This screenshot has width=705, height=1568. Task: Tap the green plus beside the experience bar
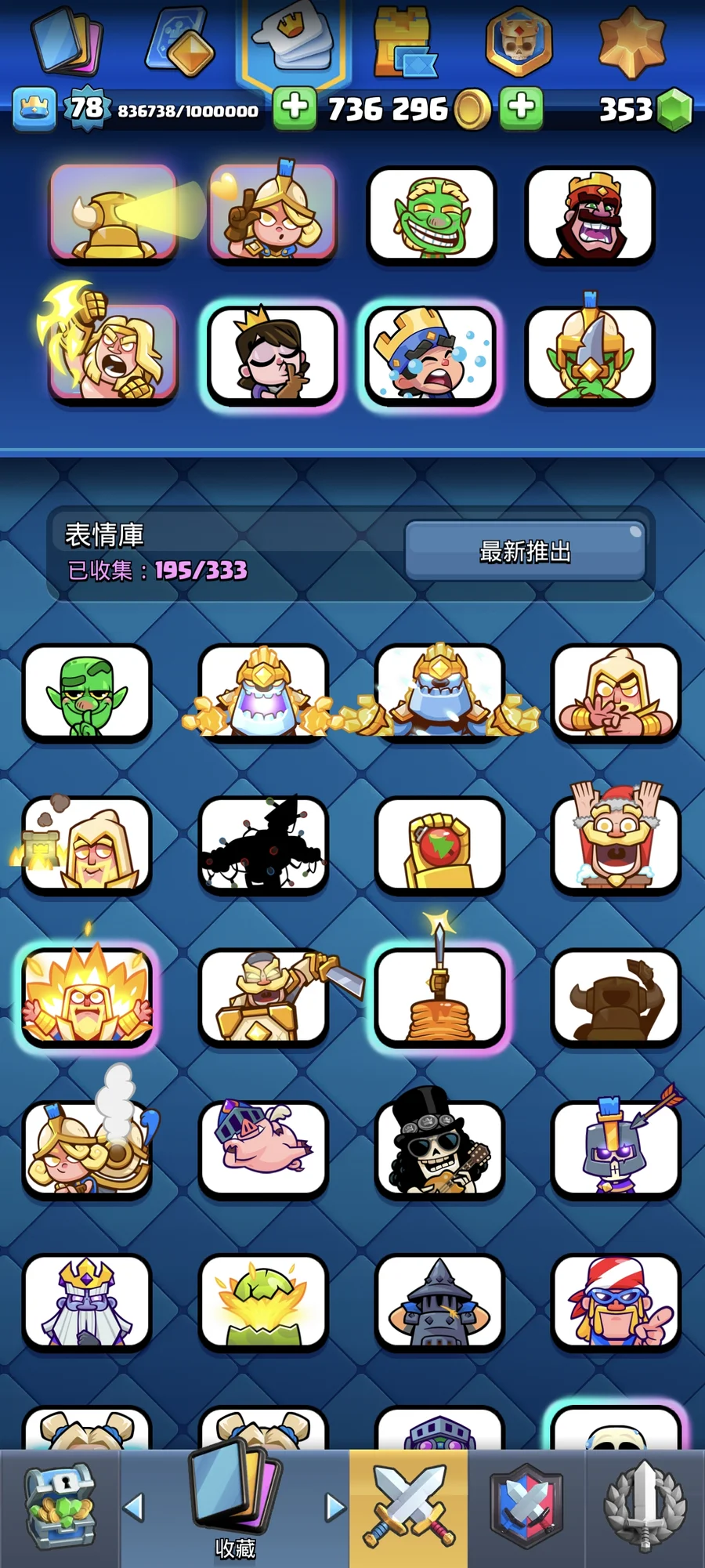coord(295,107)
